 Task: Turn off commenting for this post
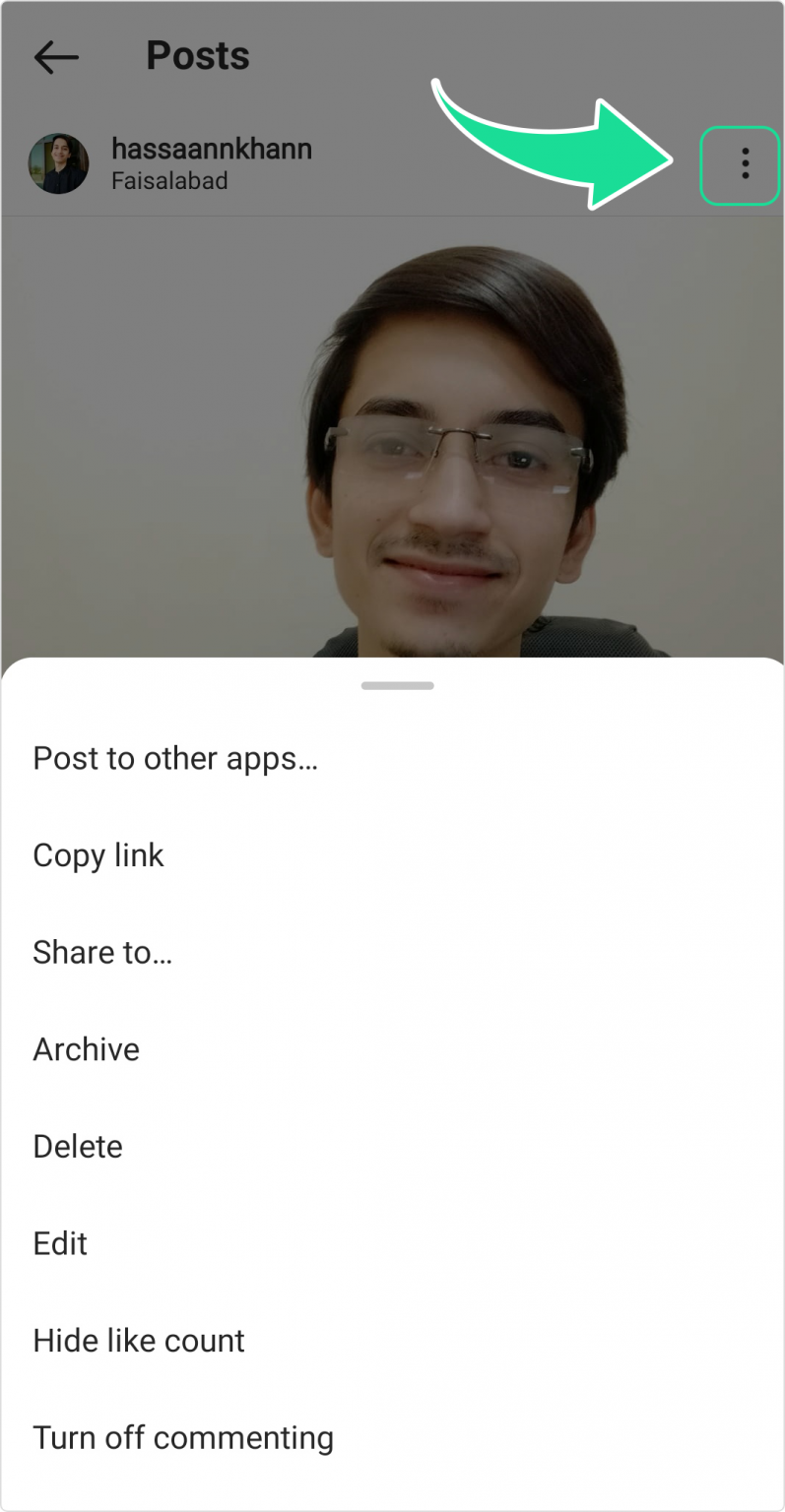(183, 1437)
